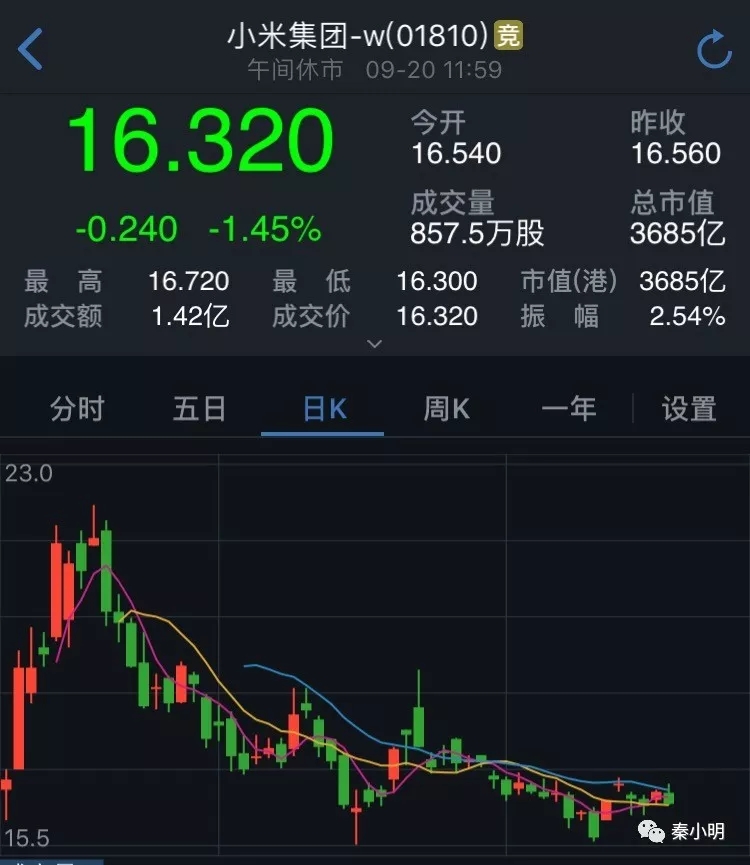Switch to the 五日 chart tab
Screen dimensions: 750x865
tap(200, 408)
